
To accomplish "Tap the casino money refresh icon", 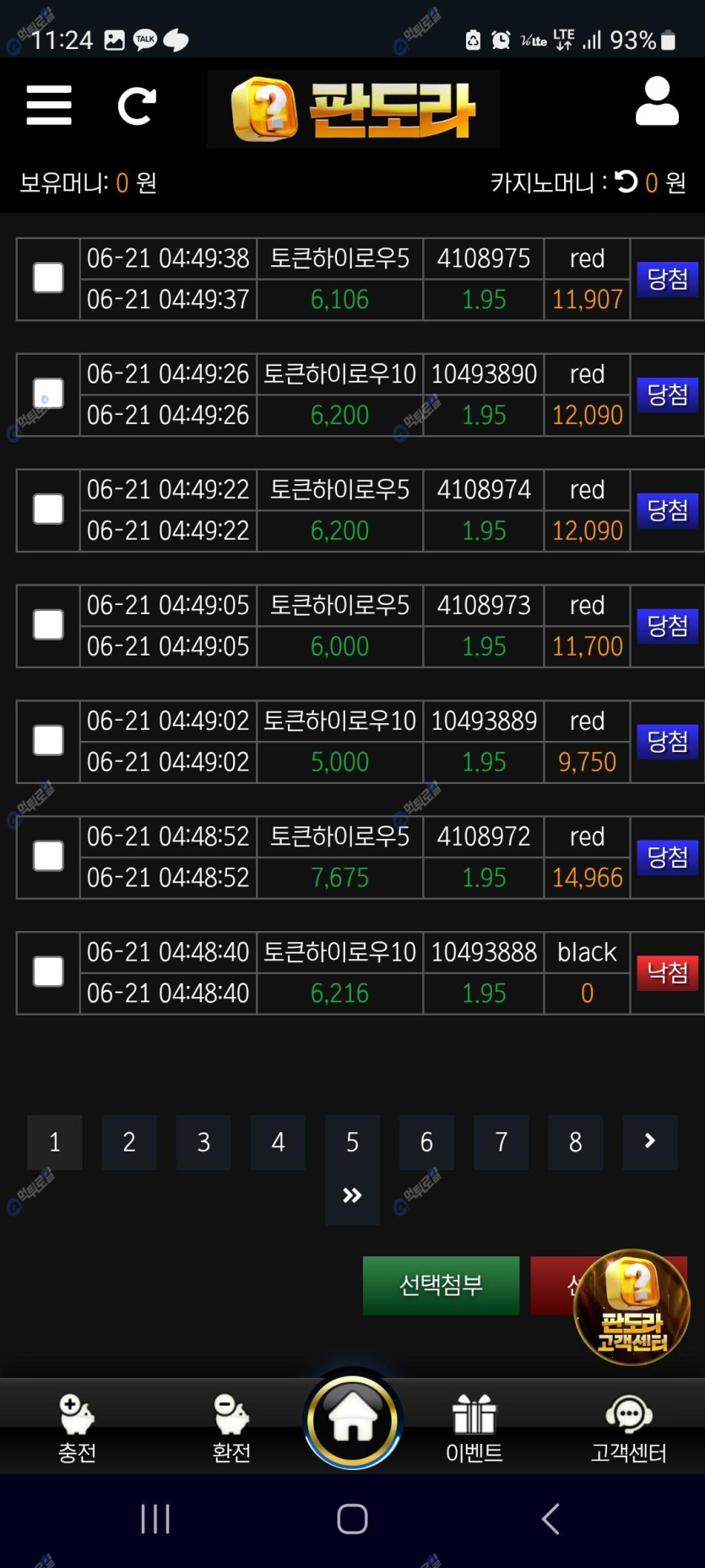I will point(626,182).
